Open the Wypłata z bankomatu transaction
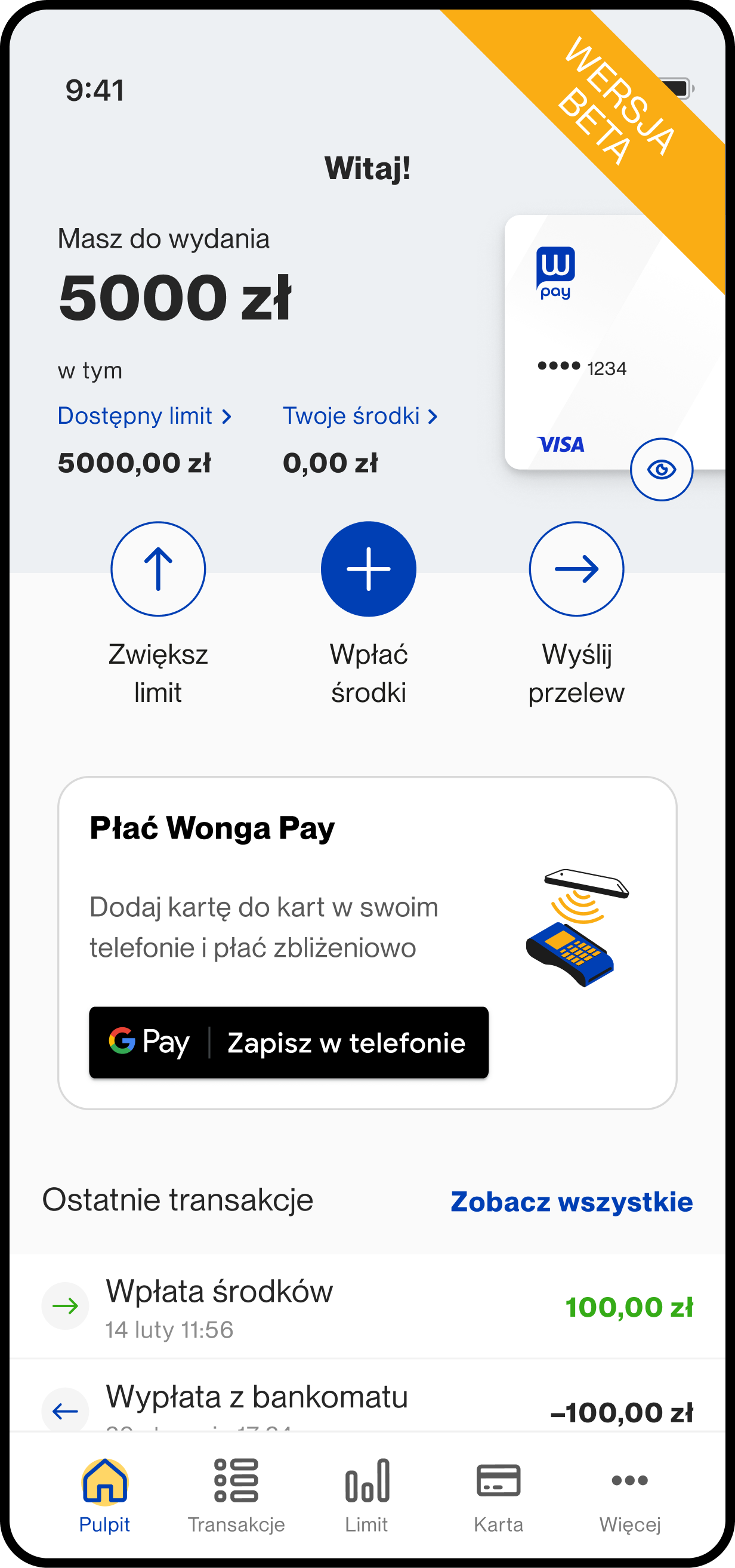Image resolution: width=735 pixels, height=1568 pixels. [367, 1404]
